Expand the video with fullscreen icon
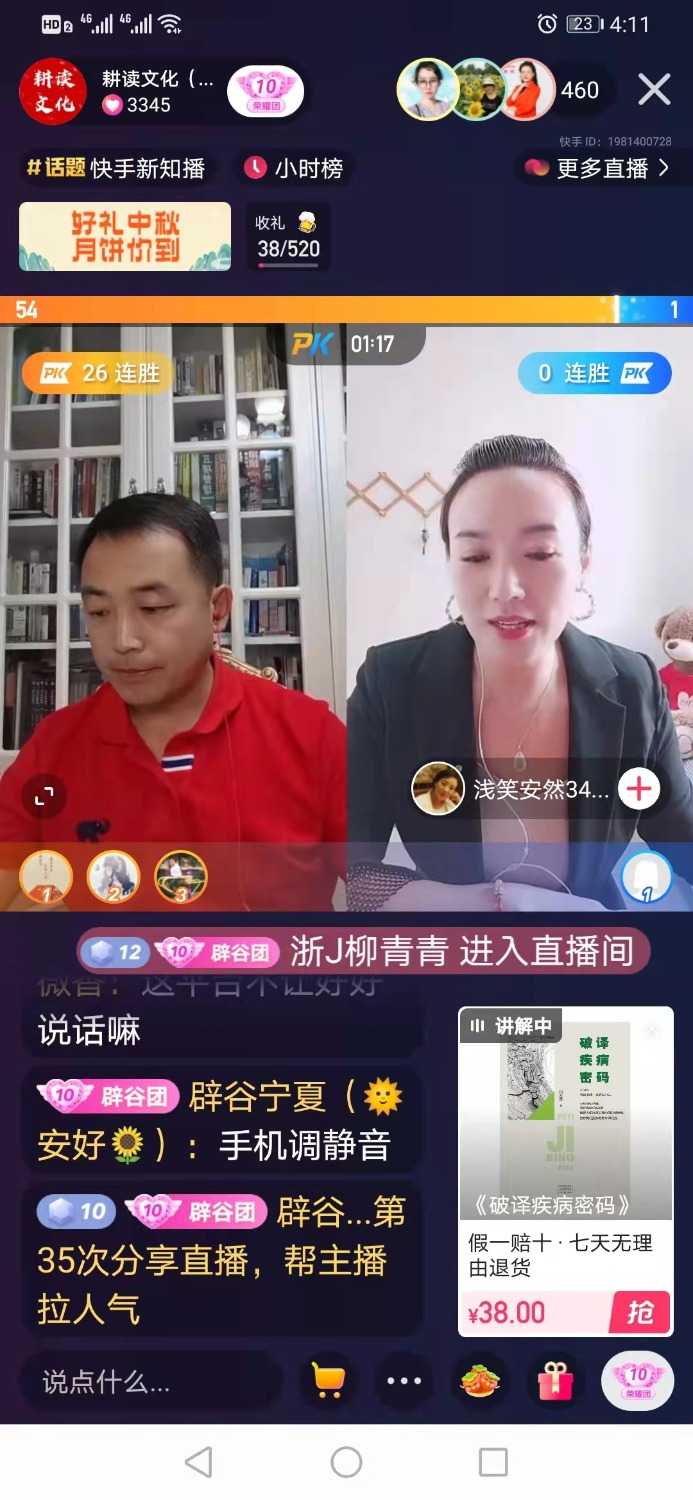The width and height of the screenshot is (693, 1500). pyautogui.click(x=44, y=796)
